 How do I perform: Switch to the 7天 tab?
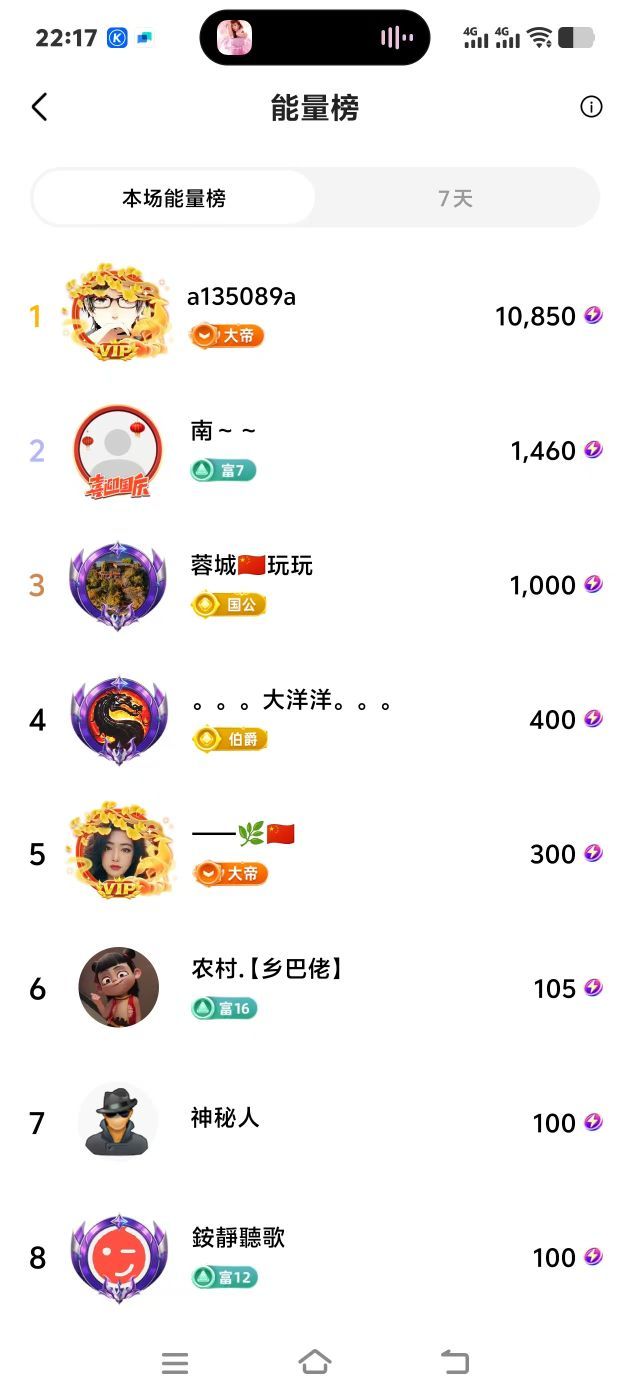[x=455, y=198]
